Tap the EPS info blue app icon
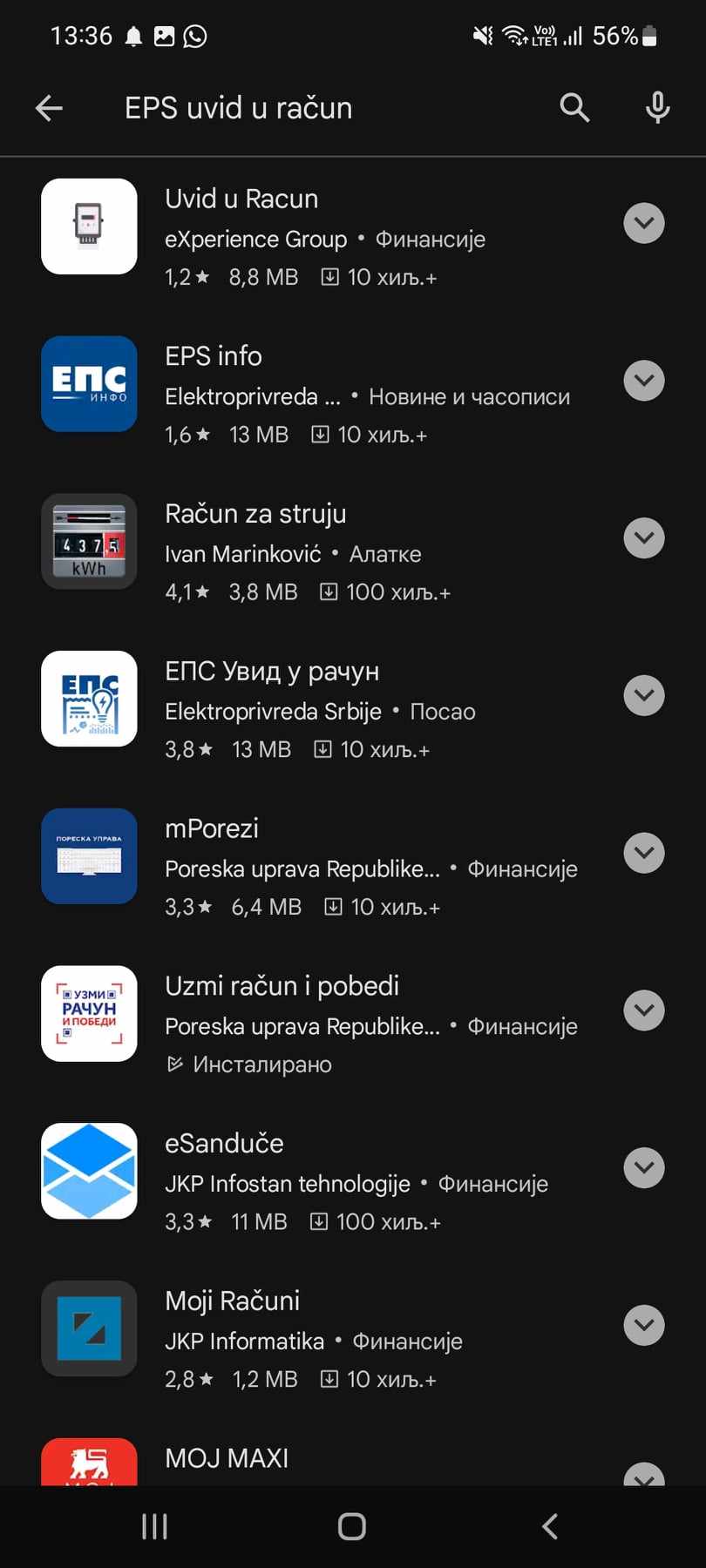706x1568 pixels. click(88, 384)
